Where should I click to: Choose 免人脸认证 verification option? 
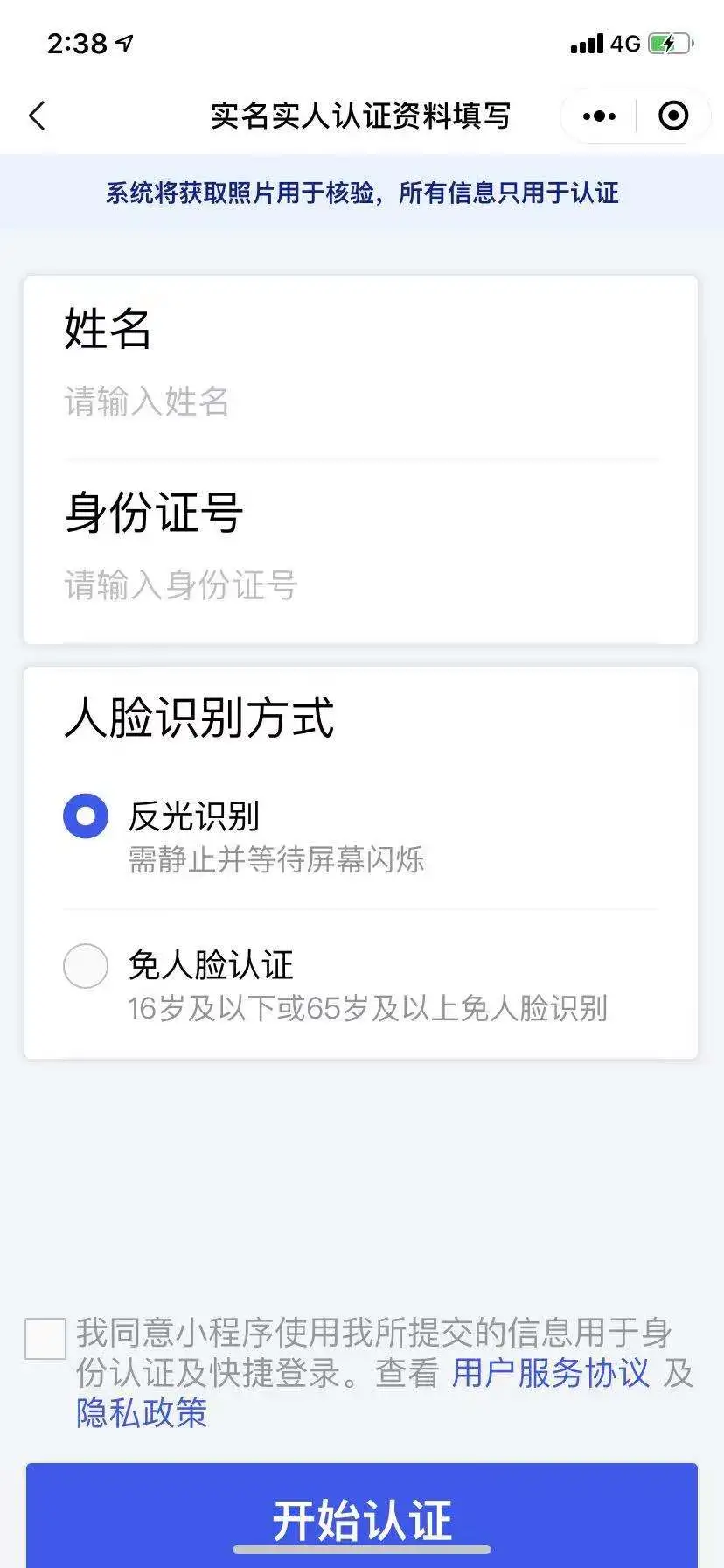pos(85,966)
